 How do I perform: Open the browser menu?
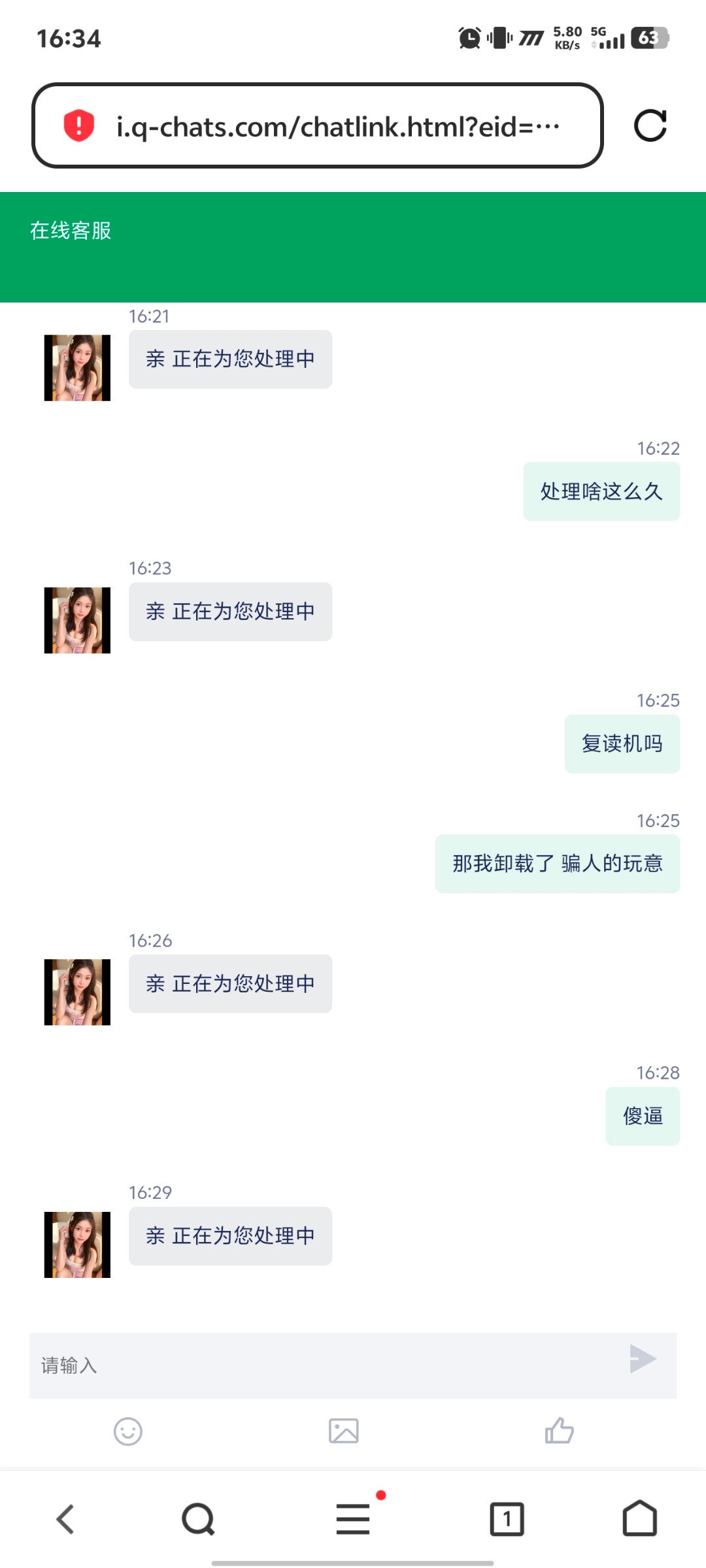point(353,1519)
